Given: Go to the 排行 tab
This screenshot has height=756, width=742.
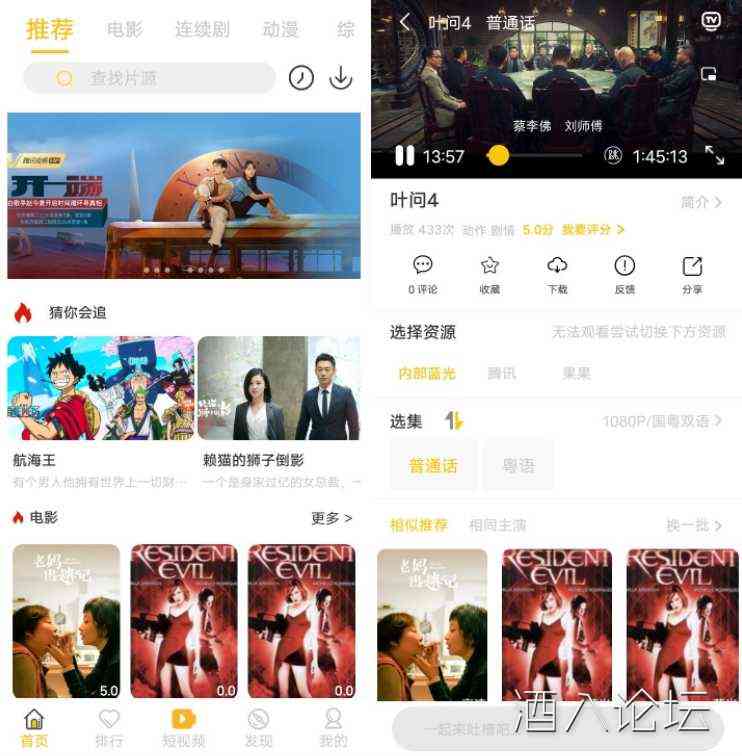Looking at the screenshot, I should pyautogui.click(x=109, y=728).
